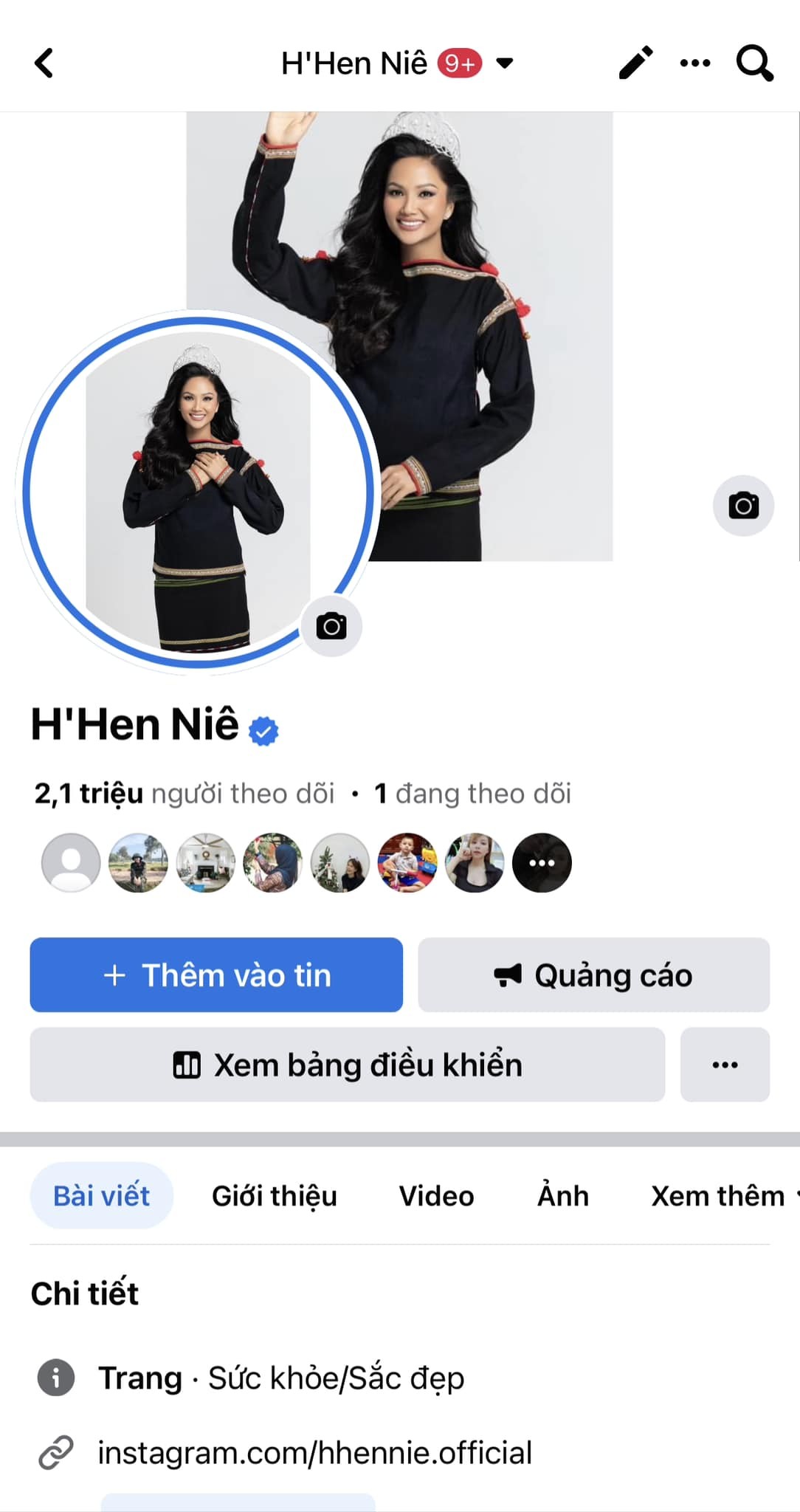Open the 2,1 triệu người theo dõi list
Viewport: 800px width, 1512px height.
185,794
